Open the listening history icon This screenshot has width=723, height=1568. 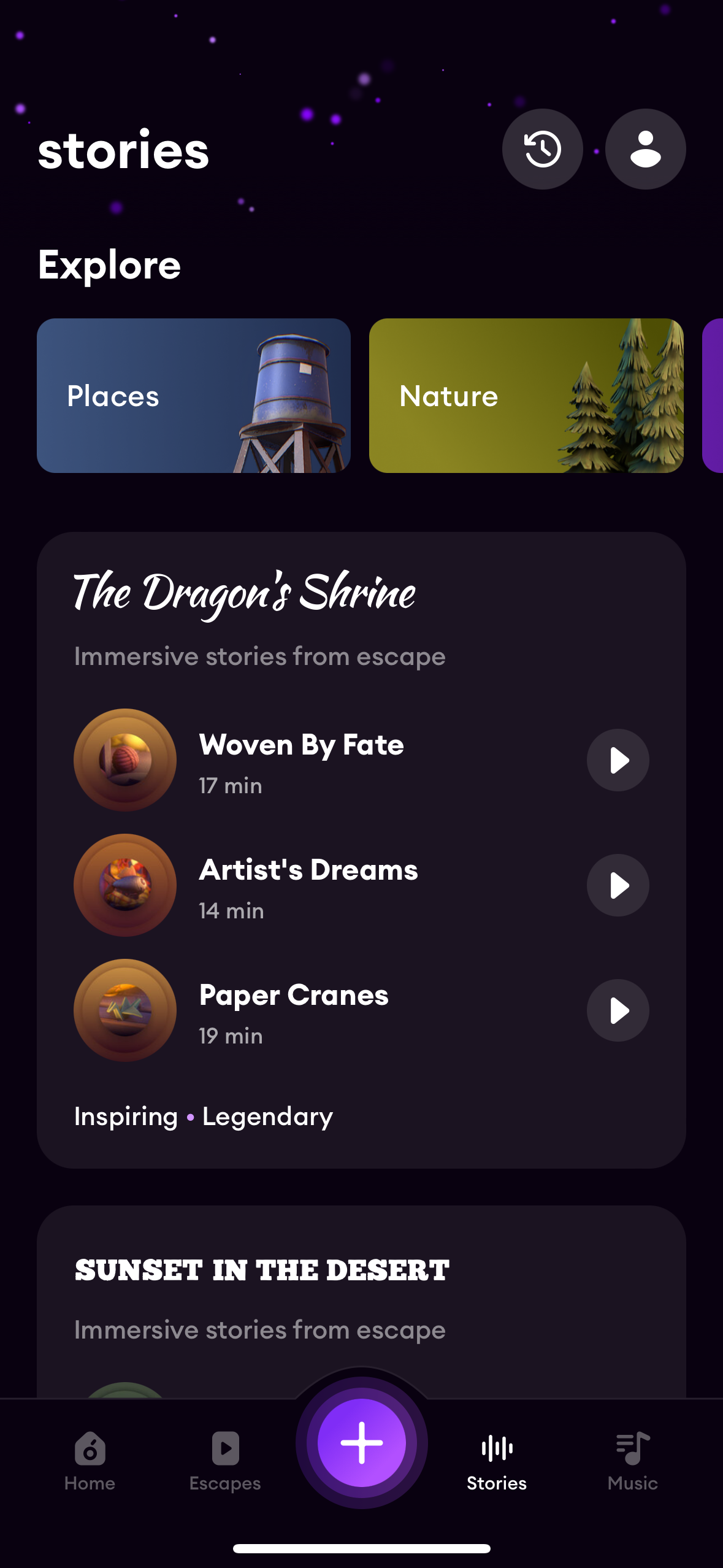(542, 148)
